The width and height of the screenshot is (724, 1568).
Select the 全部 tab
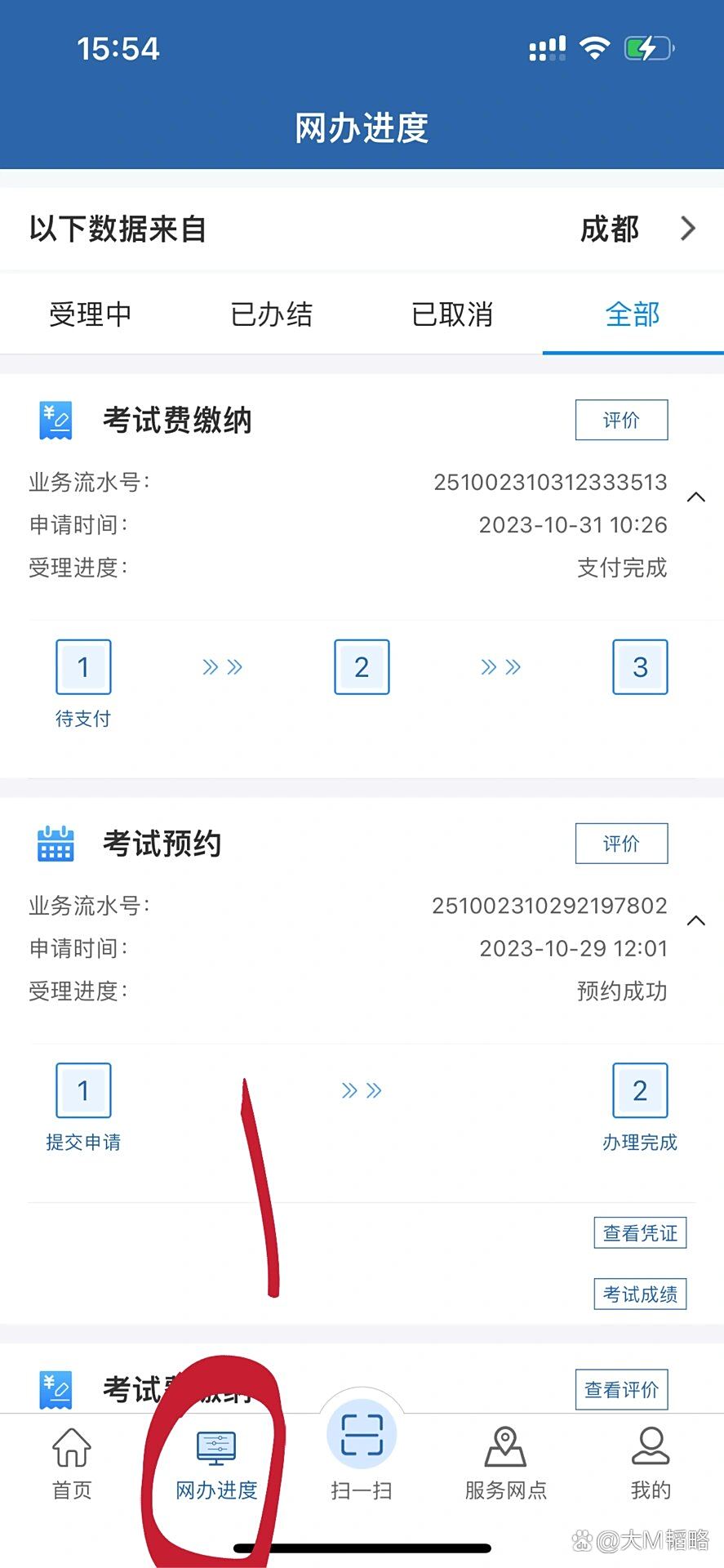coord(633,314)
